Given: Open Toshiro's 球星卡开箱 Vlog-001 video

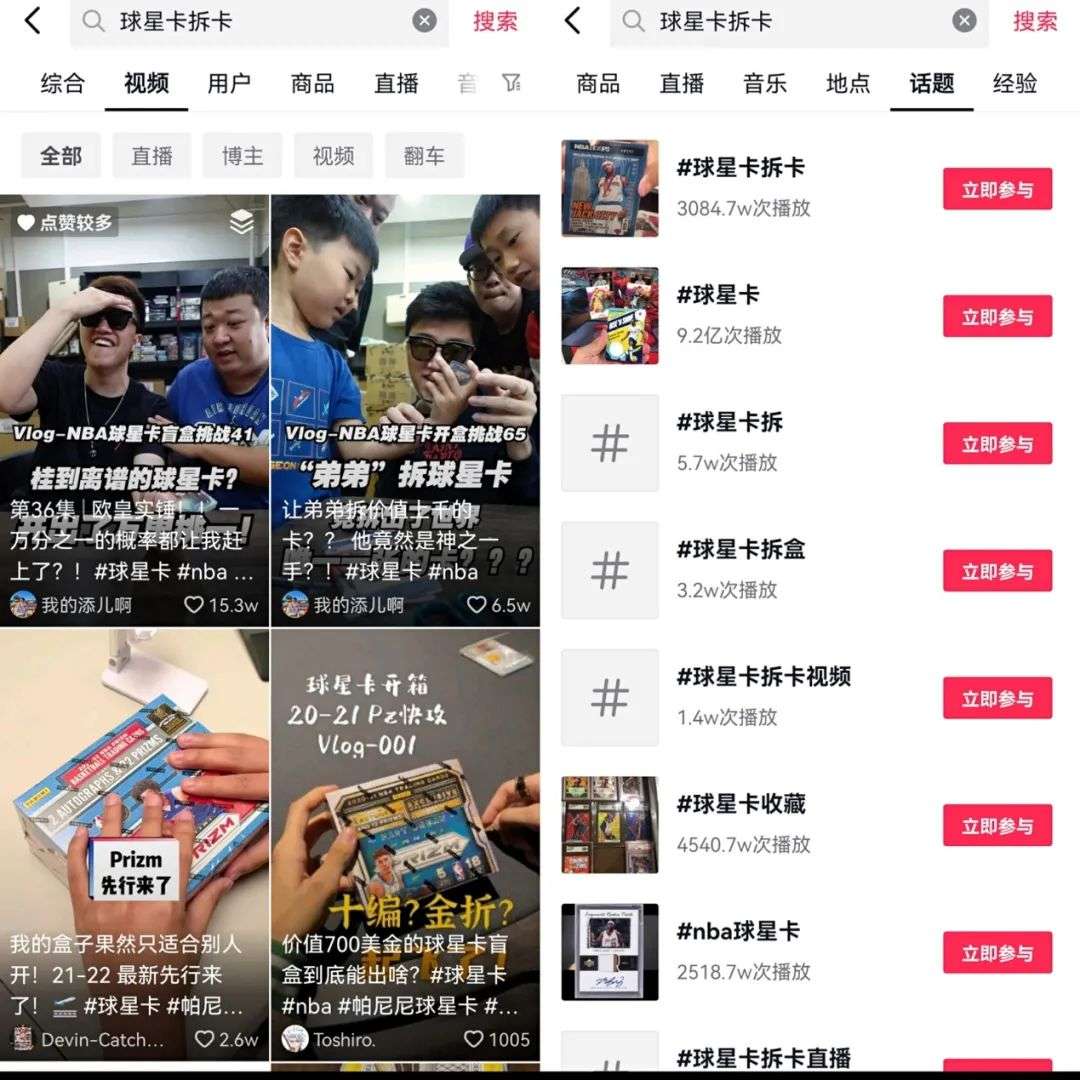Looking at the screenshot, I should pyautogui.click(x=406, y=845).
